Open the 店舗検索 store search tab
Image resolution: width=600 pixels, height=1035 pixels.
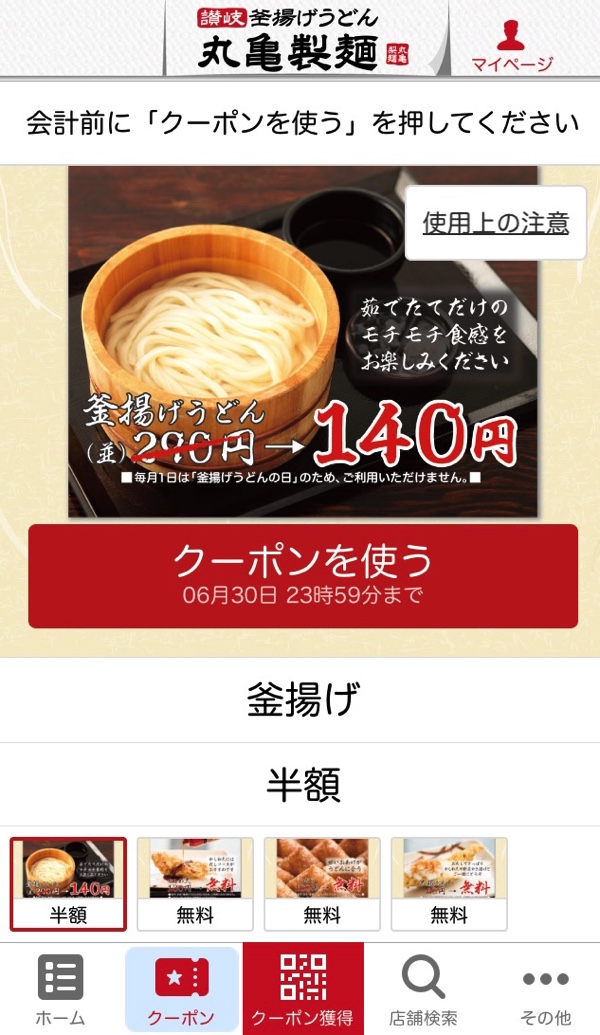coord(423,990)
